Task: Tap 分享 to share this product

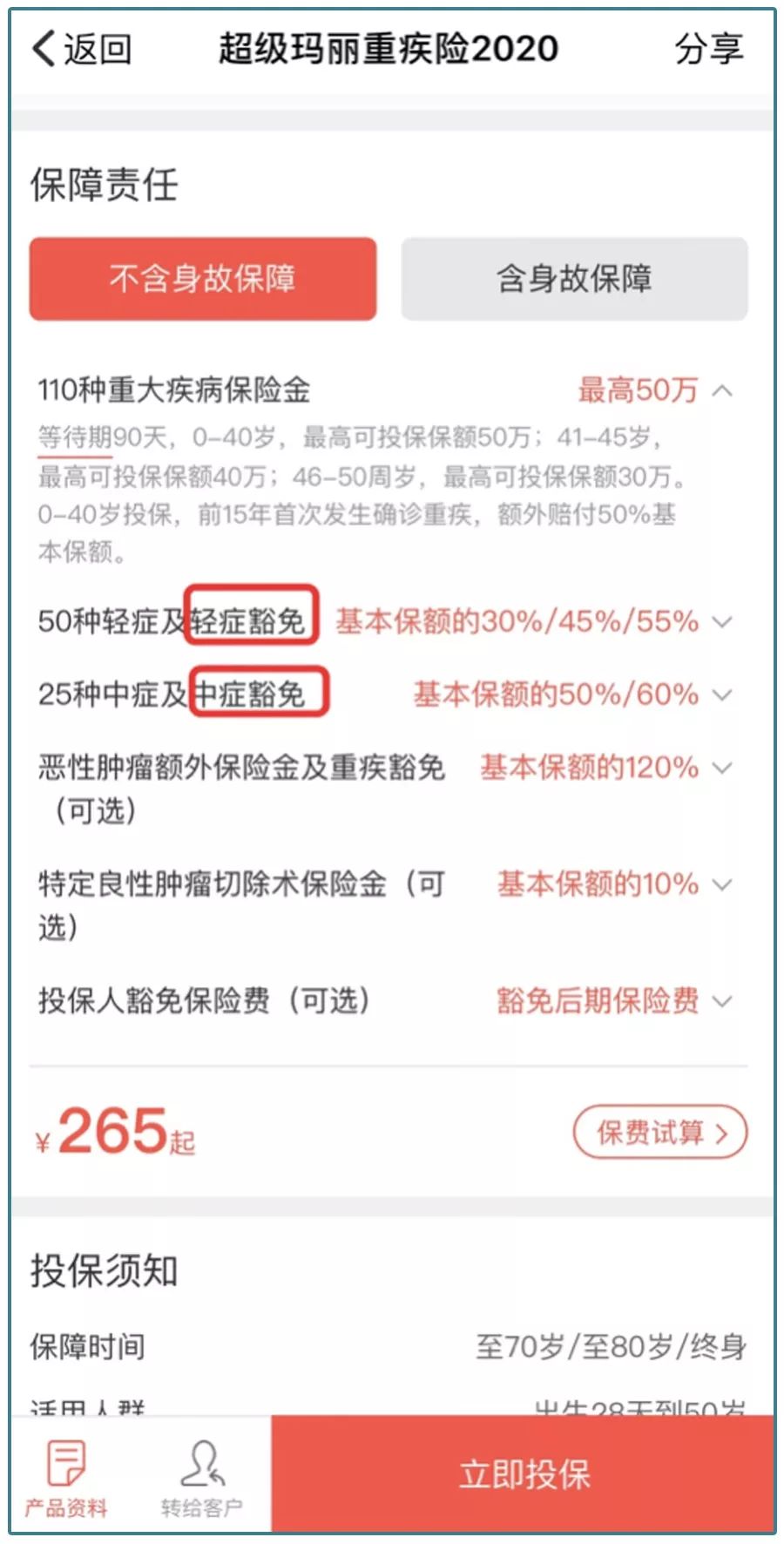Action: tap(709, 49)
